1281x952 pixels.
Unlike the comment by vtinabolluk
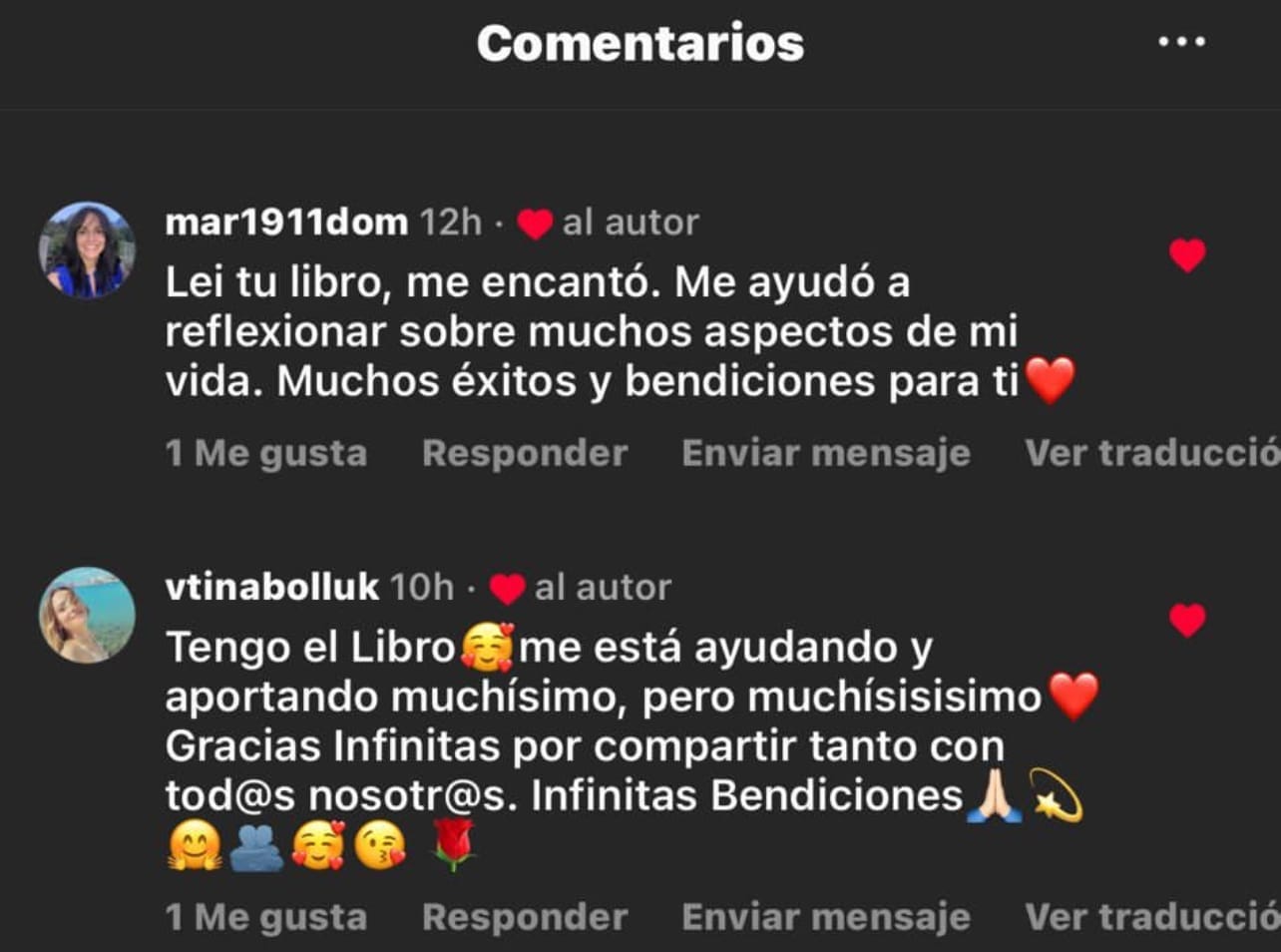click(1187, 621)
